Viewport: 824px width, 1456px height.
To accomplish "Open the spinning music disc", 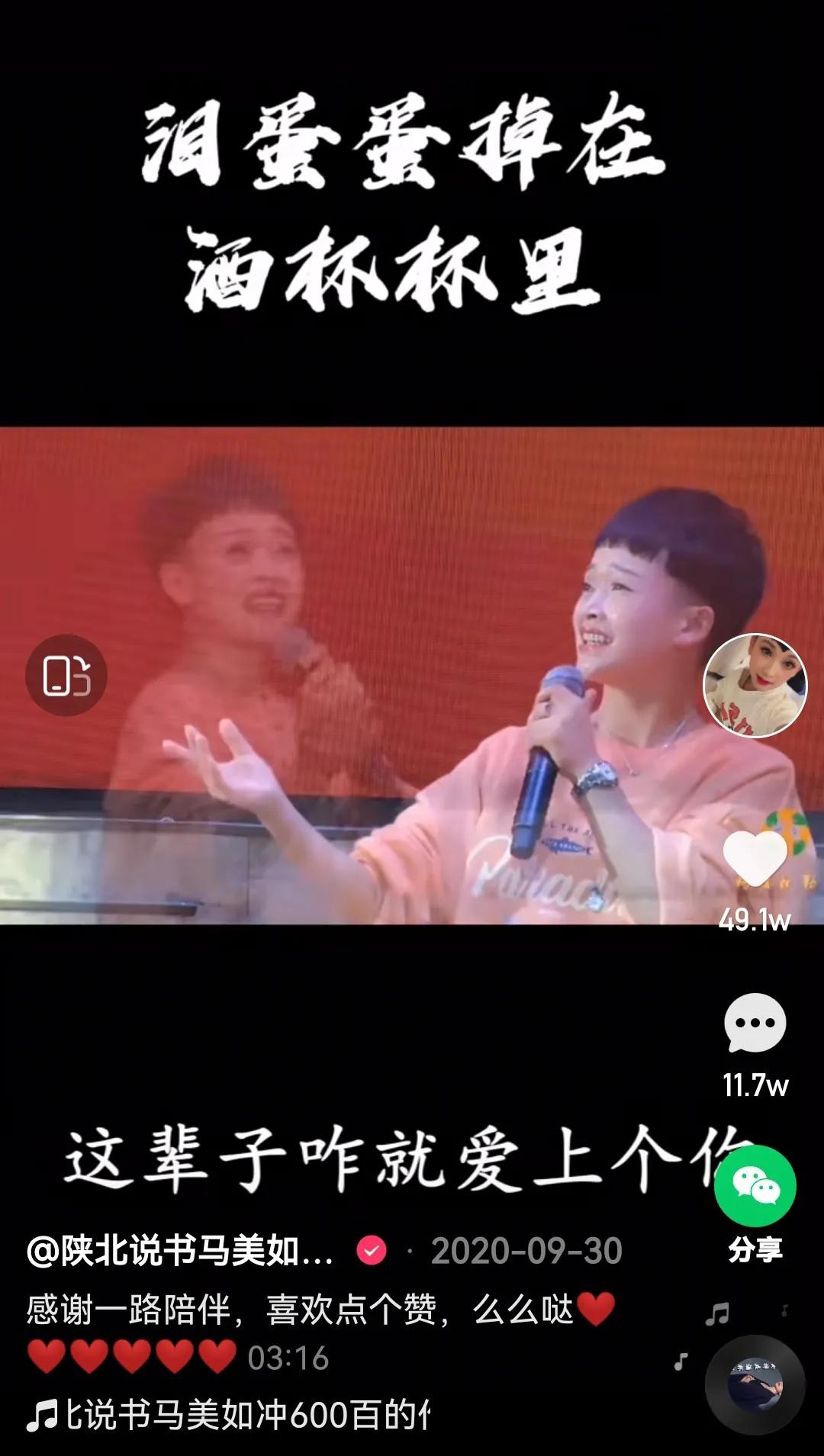I will coord(755,1384).
